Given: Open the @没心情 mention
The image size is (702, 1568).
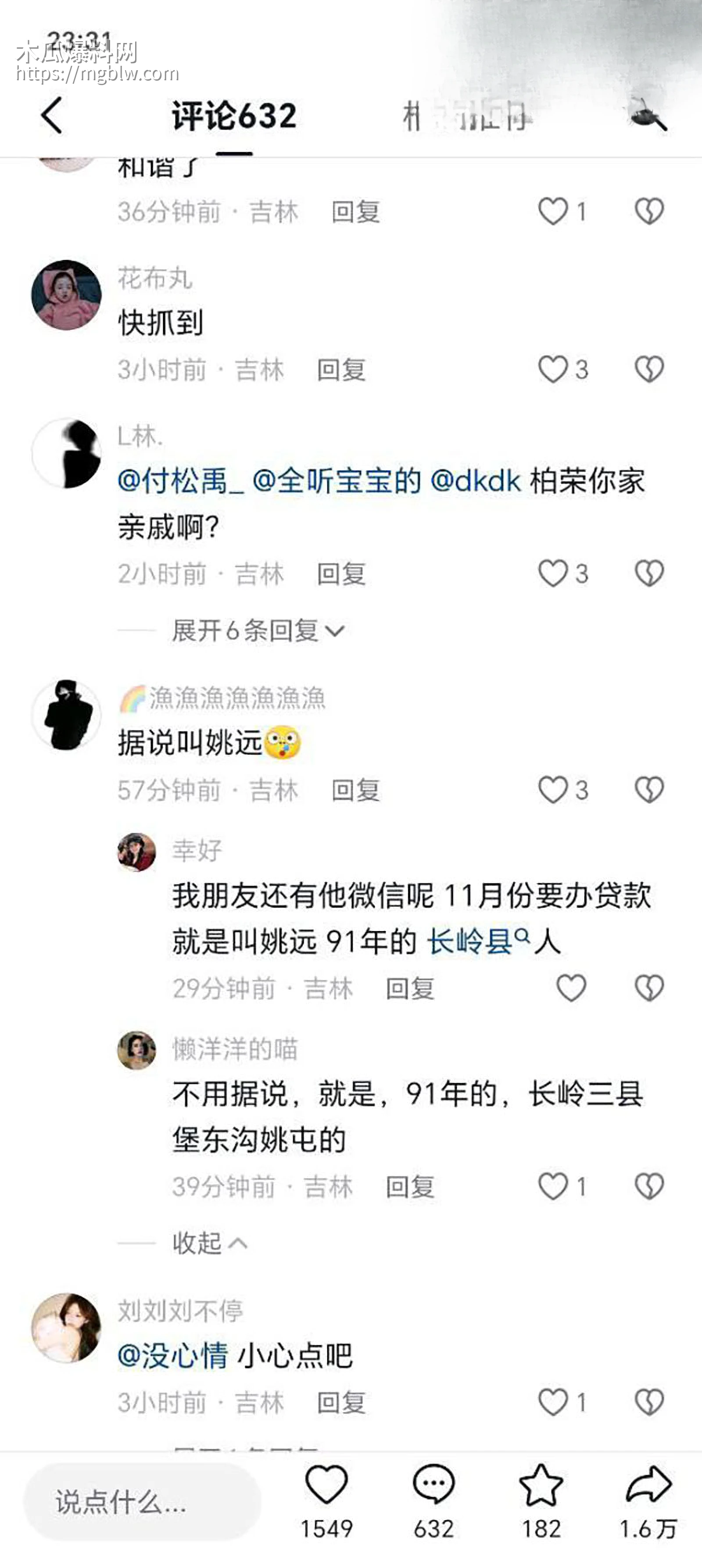Looking at the screenshot, I should pos(172,1356).
